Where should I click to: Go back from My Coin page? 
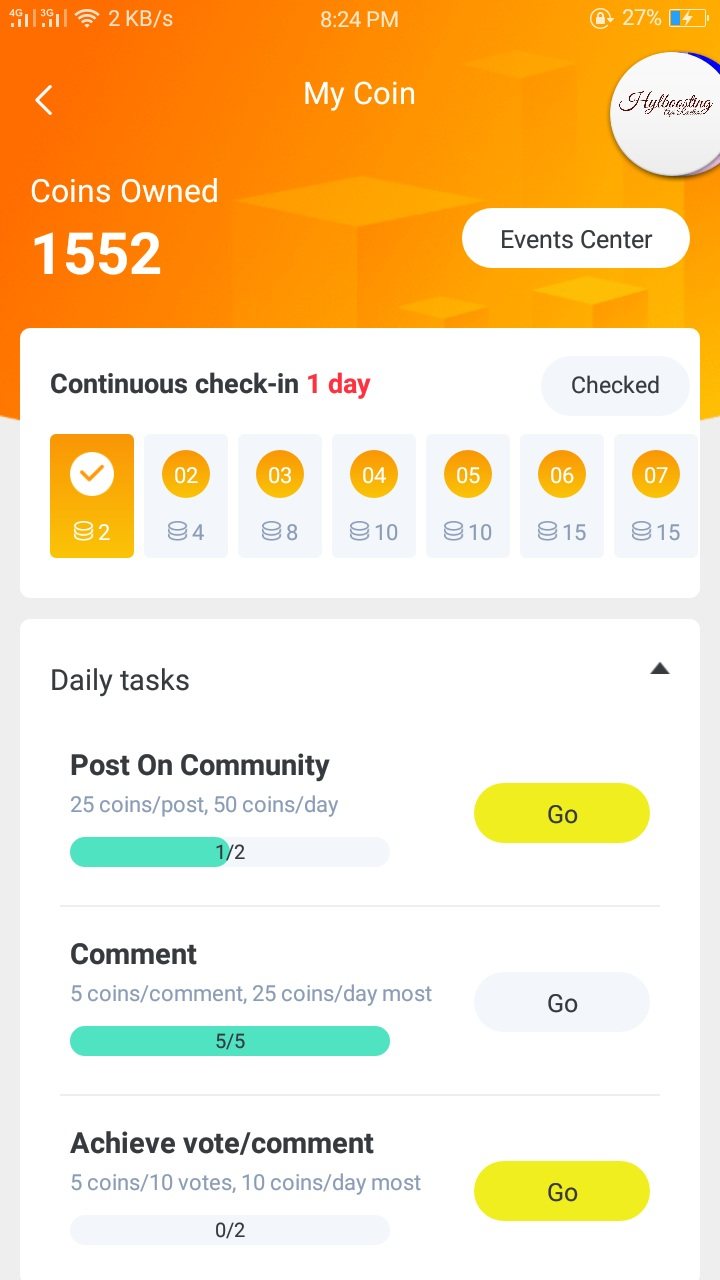(44, 99)
